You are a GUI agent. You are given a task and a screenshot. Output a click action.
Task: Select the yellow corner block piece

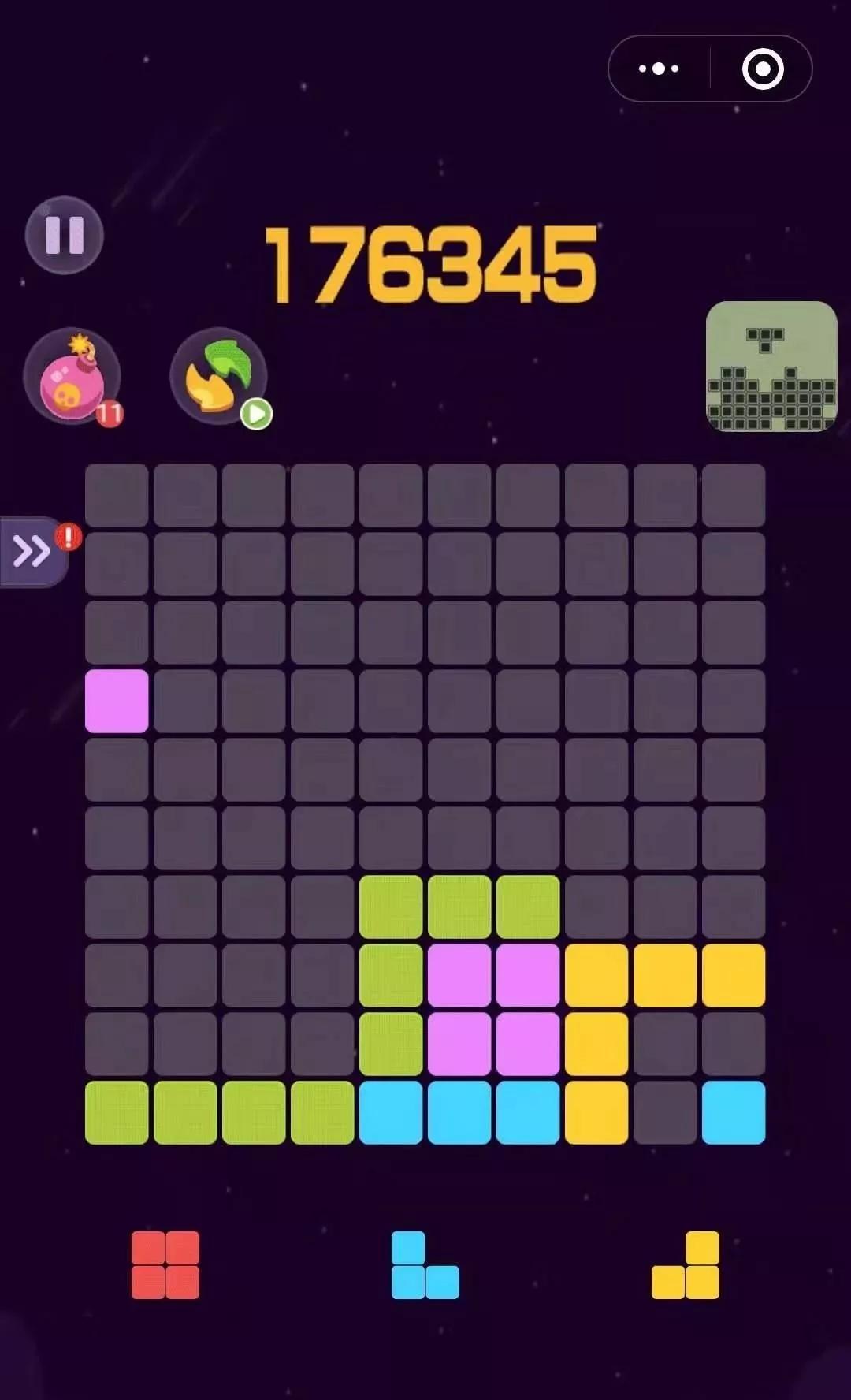[686, 1265]
